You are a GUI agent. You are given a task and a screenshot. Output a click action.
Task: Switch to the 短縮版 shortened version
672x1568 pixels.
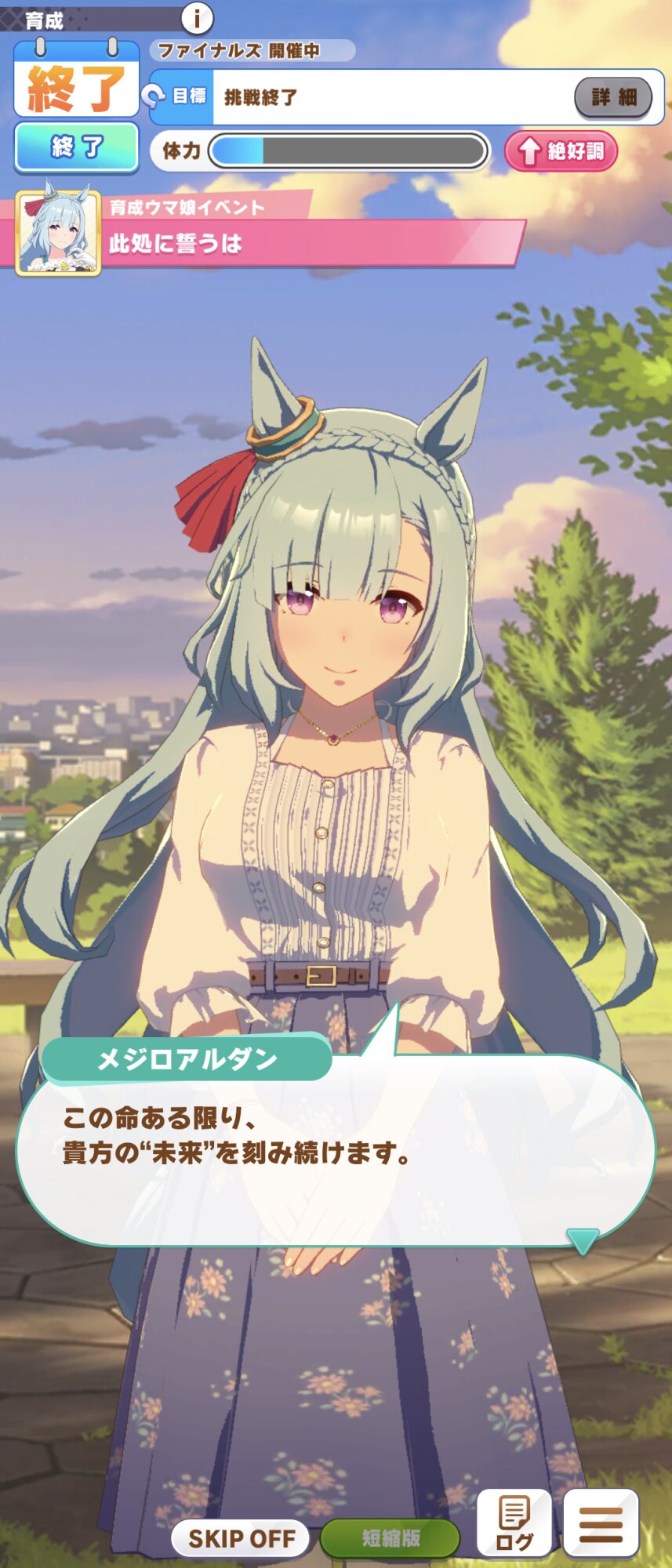click(390, 1538)
